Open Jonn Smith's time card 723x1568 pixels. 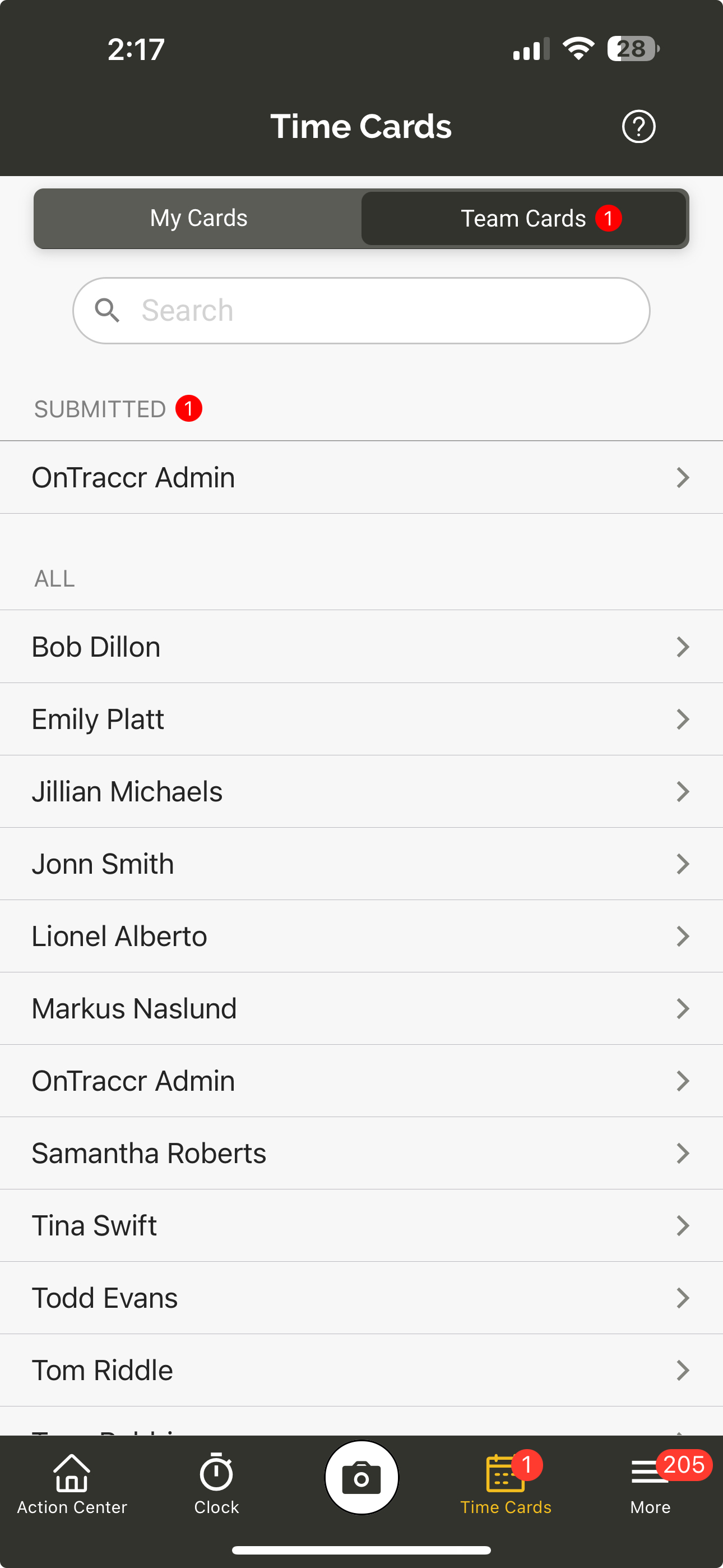tap(361, 864)
